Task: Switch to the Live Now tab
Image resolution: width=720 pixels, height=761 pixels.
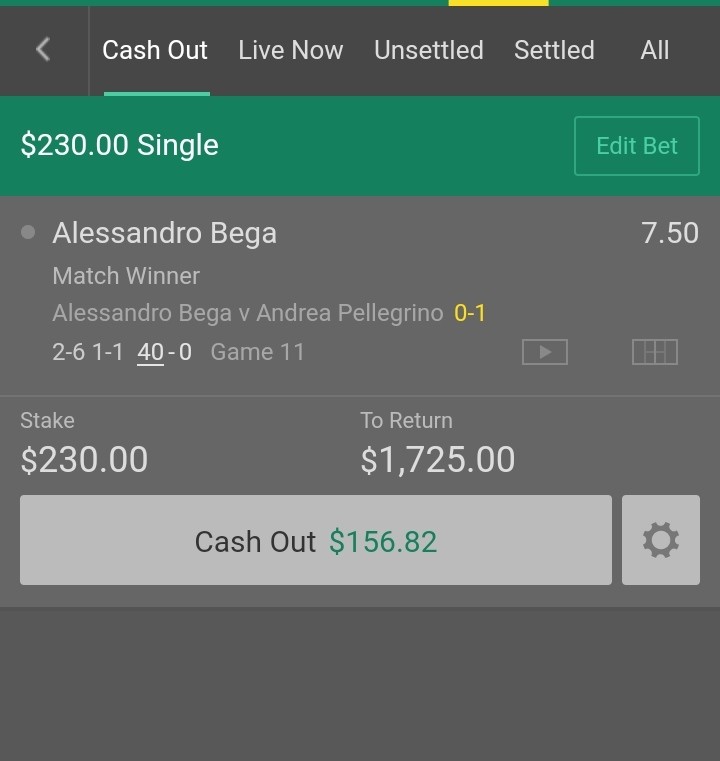Action: 290,50
